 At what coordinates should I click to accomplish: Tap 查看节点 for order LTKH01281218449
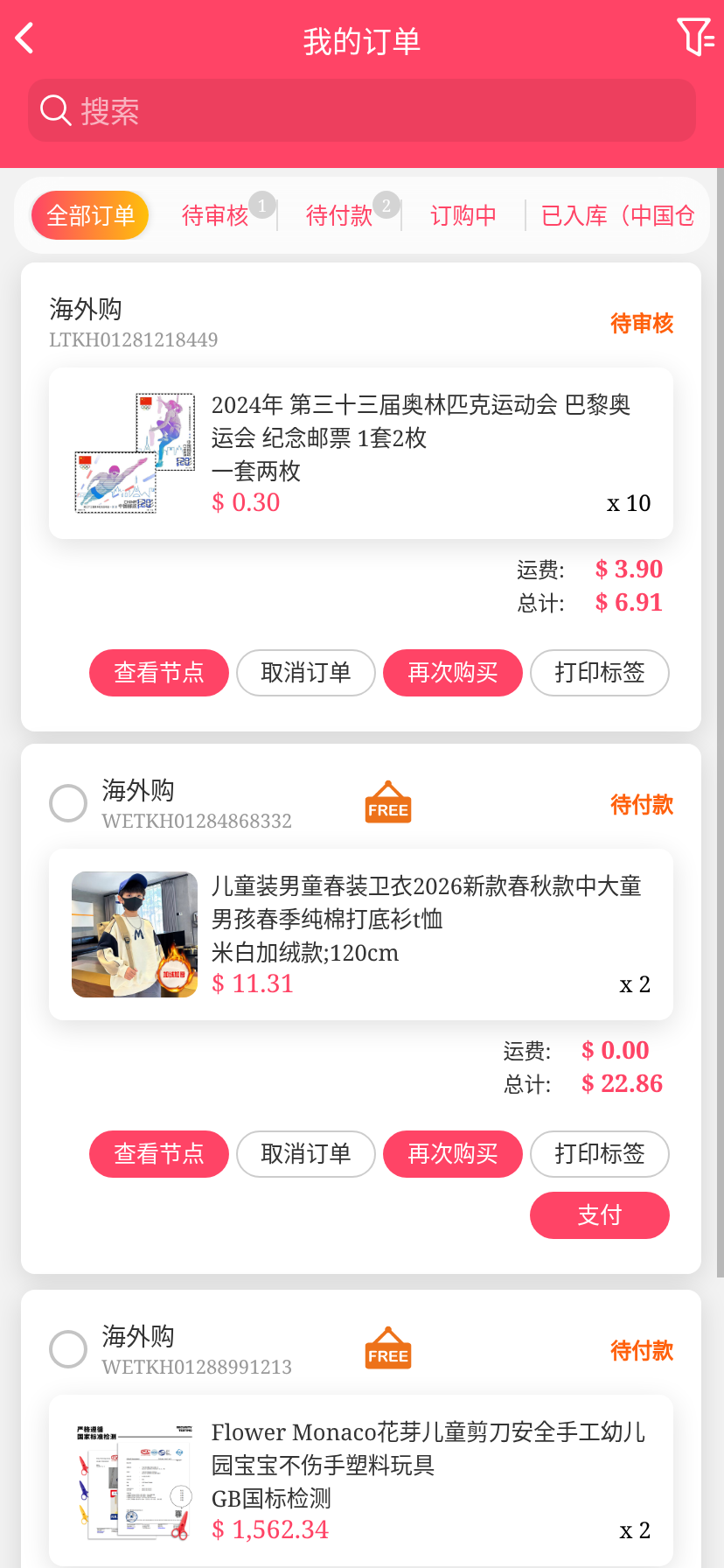(159, 673)
